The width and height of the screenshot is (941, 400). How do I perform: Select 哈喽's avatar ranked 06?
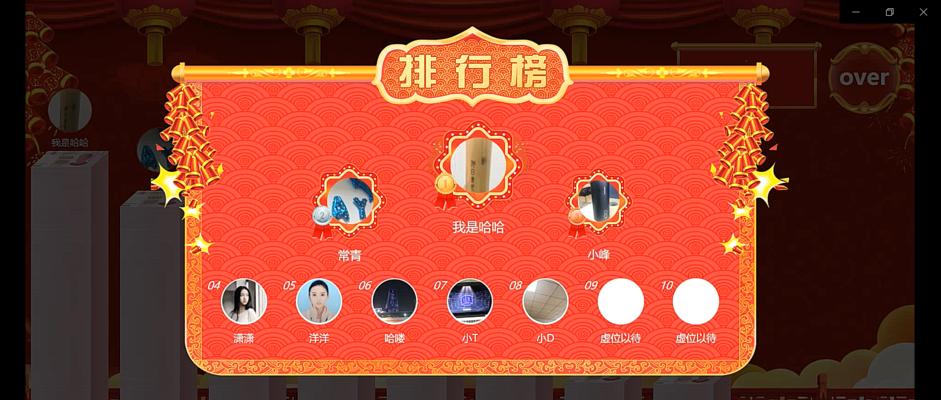click(x=394, y=301)
